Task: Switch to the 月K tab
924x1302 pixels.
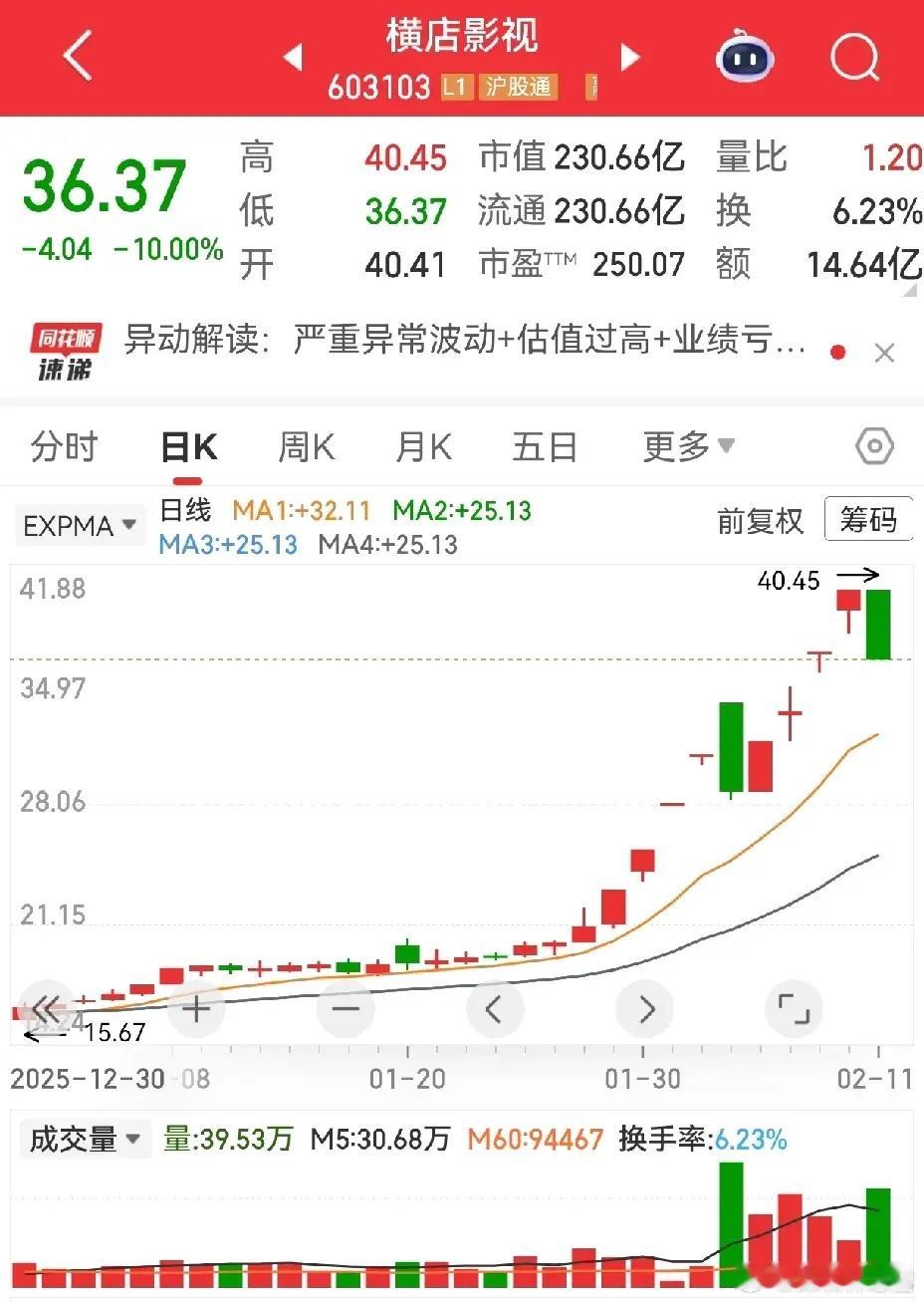Action: [x=423, y=447]
